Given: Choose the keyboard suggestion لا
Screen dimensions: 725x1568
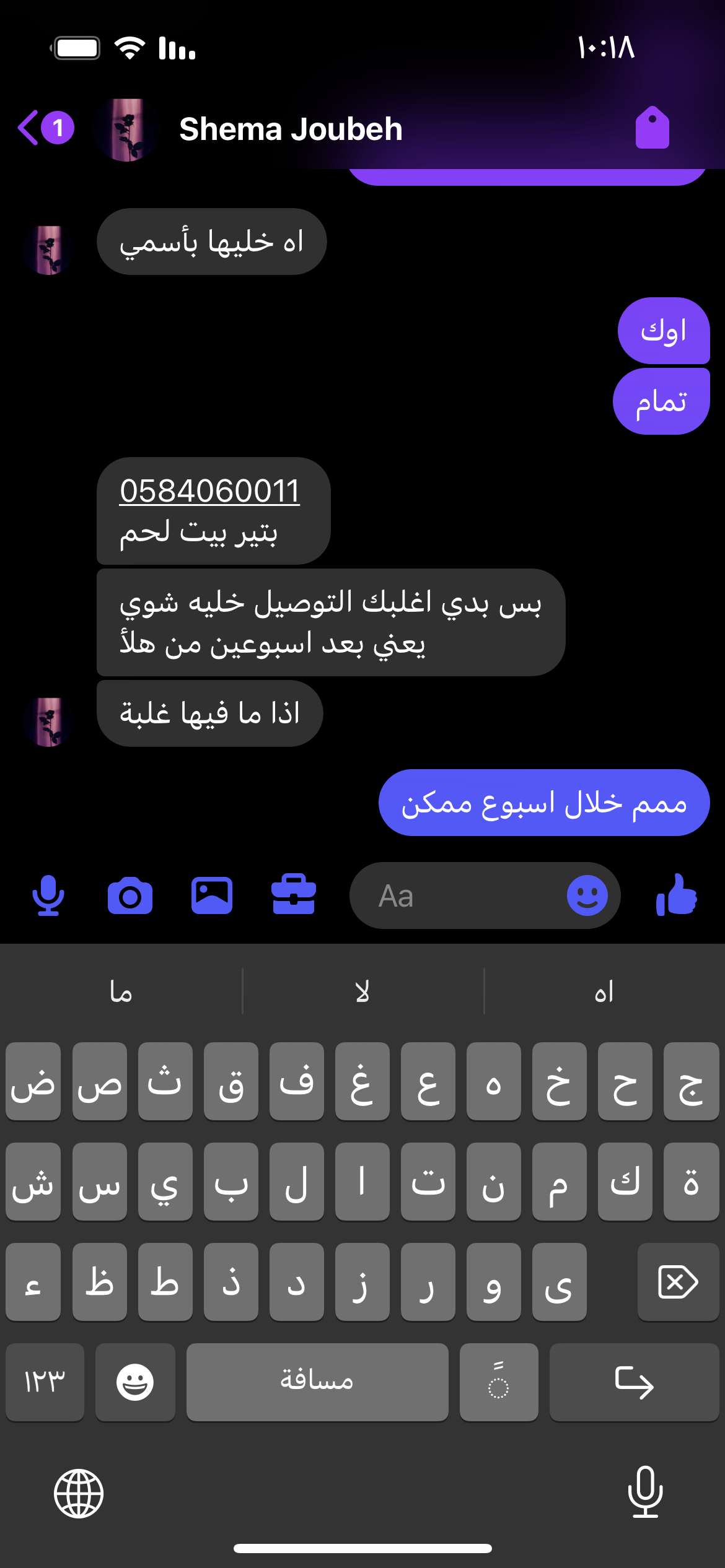Looking at the screenshot, I should (x=362, y=992).
